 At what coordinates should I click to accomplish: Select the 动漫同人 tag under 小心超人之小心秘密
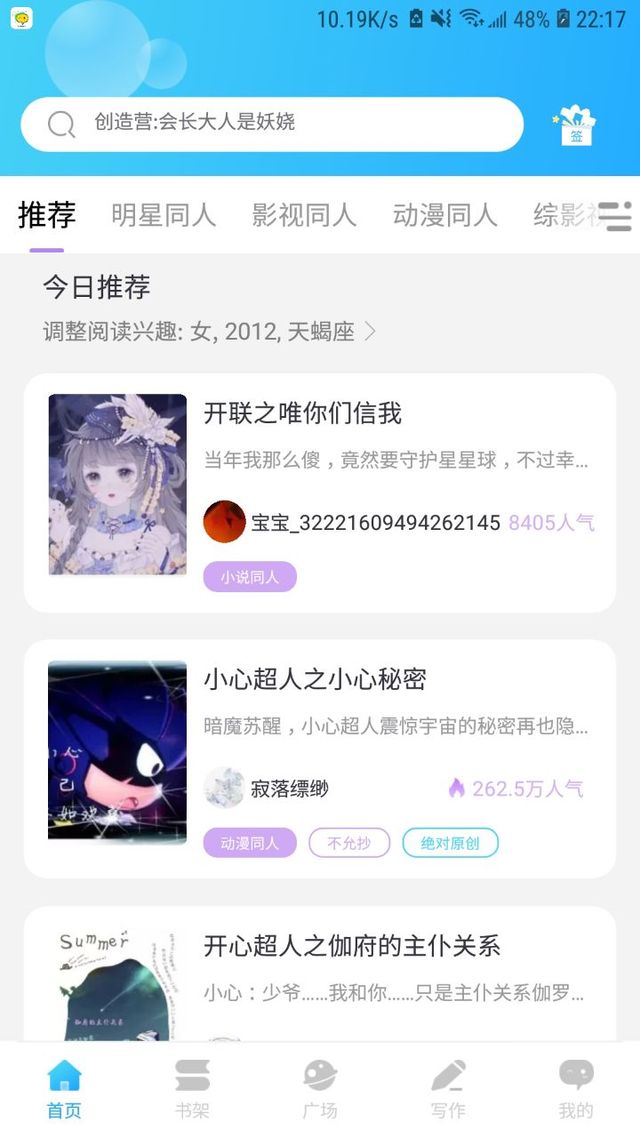coord(250,843)
